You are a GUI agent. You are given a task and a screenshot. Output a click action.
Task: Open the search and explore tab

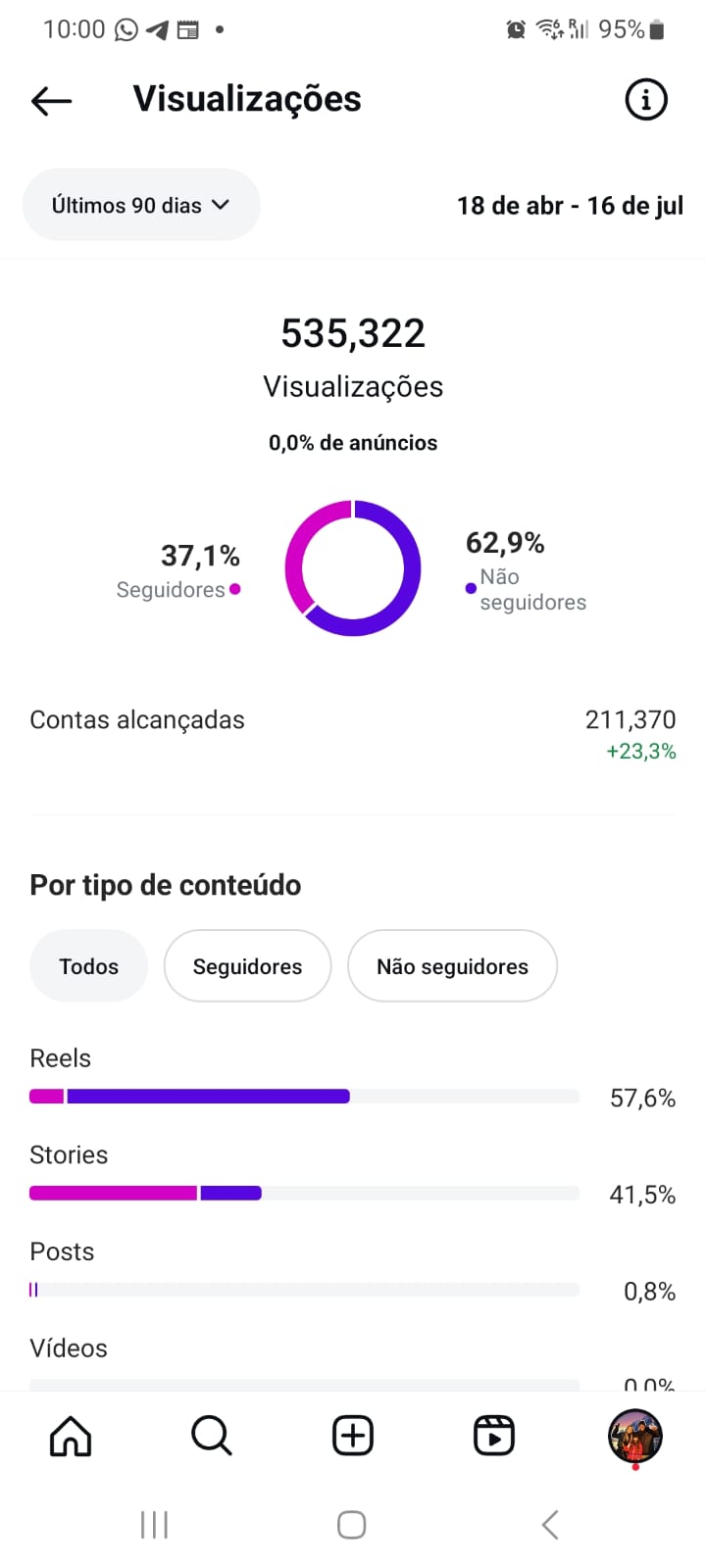211,1436
